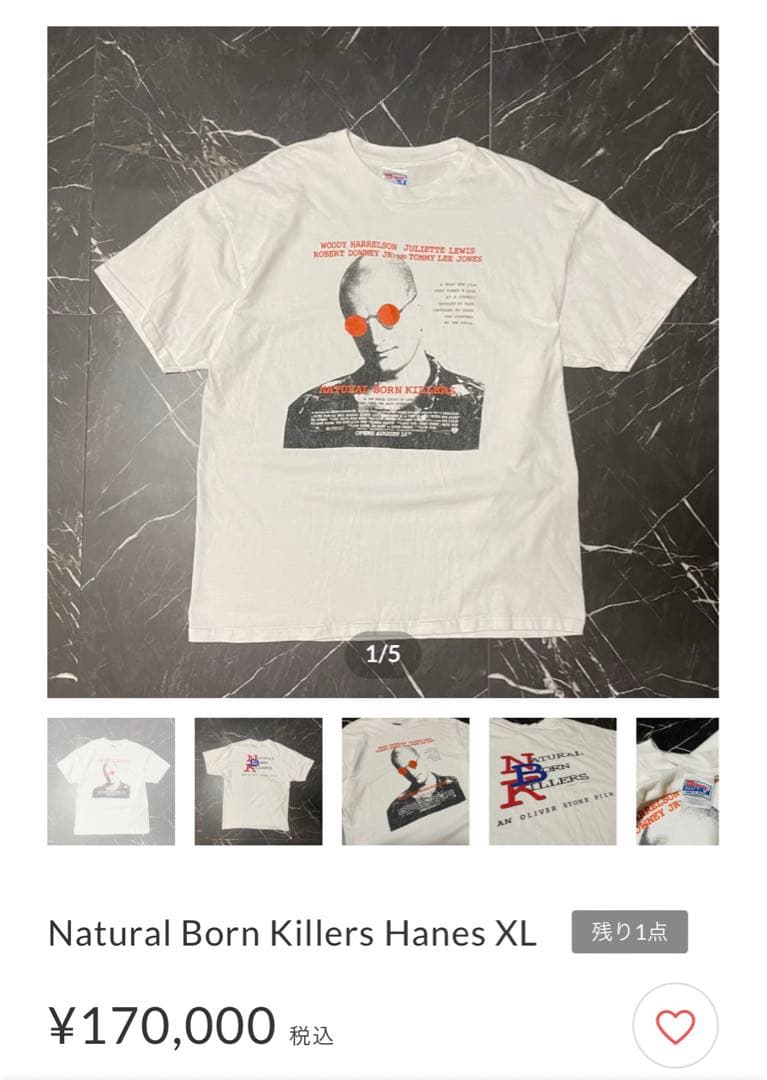Image resolution: width=767 pixels, height=1080 pixels.
Task: Click the 1/5 image counter
Action: pos(381,652)
